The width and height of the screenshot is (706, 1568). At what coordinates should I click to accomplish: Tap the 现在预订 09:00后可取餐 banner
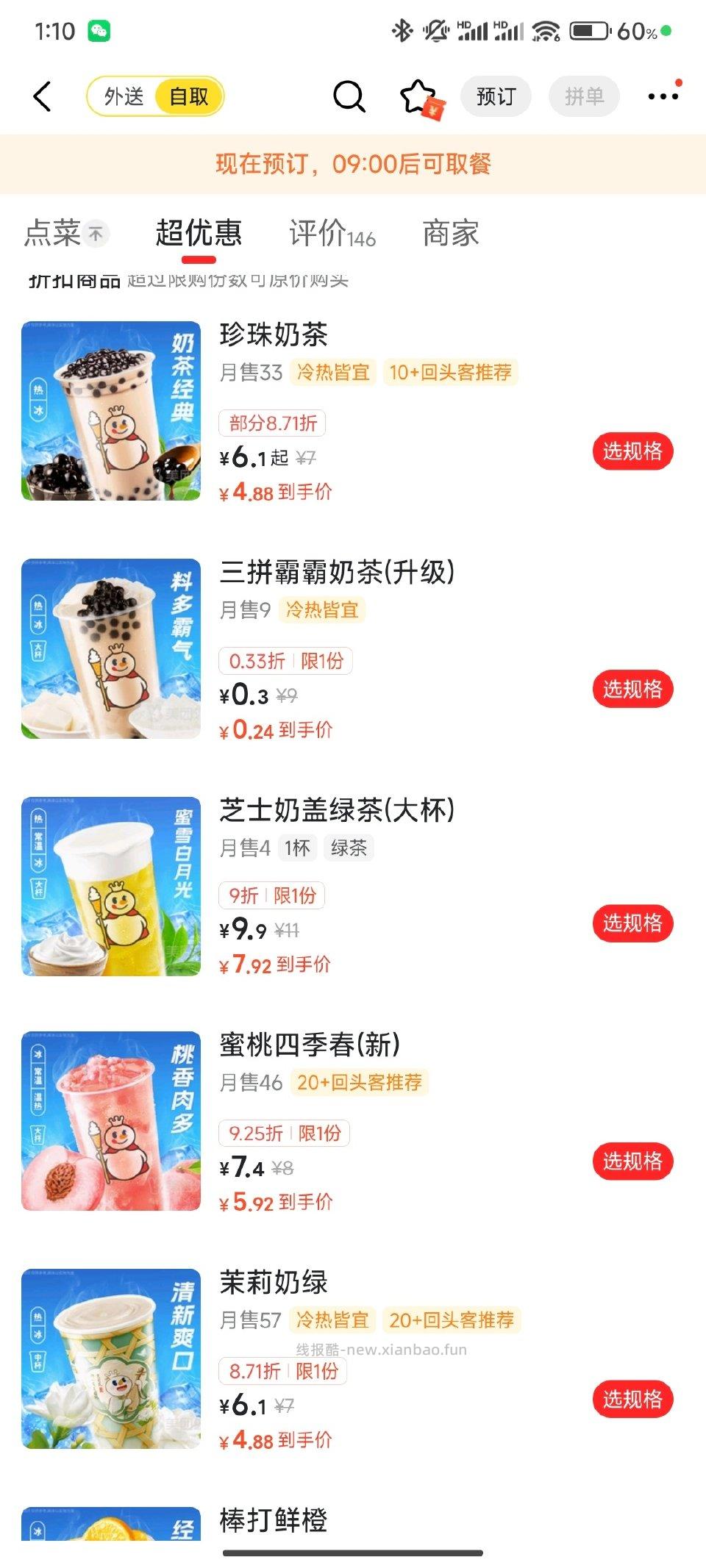pyautogui.click(x=353, y=165)
